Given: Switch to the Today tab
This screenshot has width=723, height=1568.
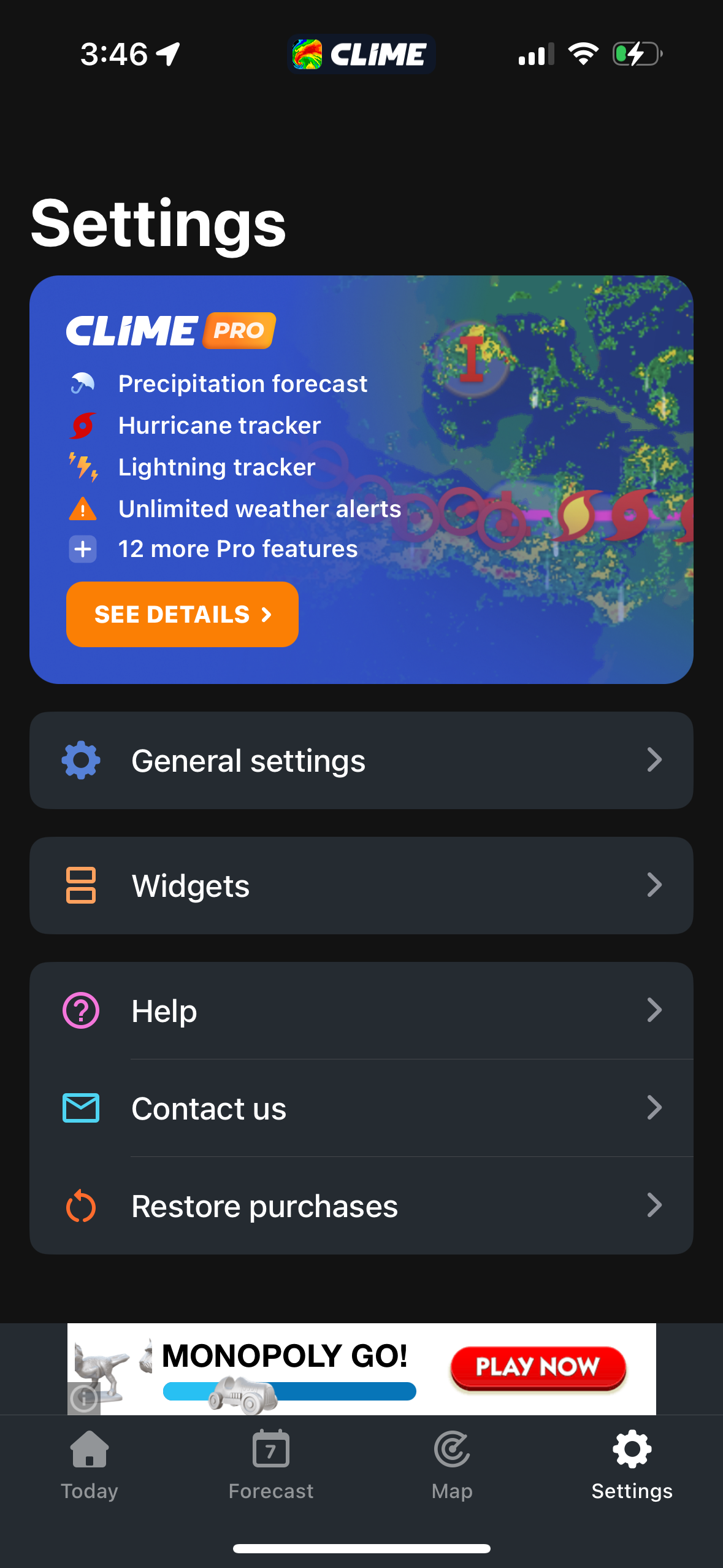Looking at the screenshot, I should [x=89, y=1467].
